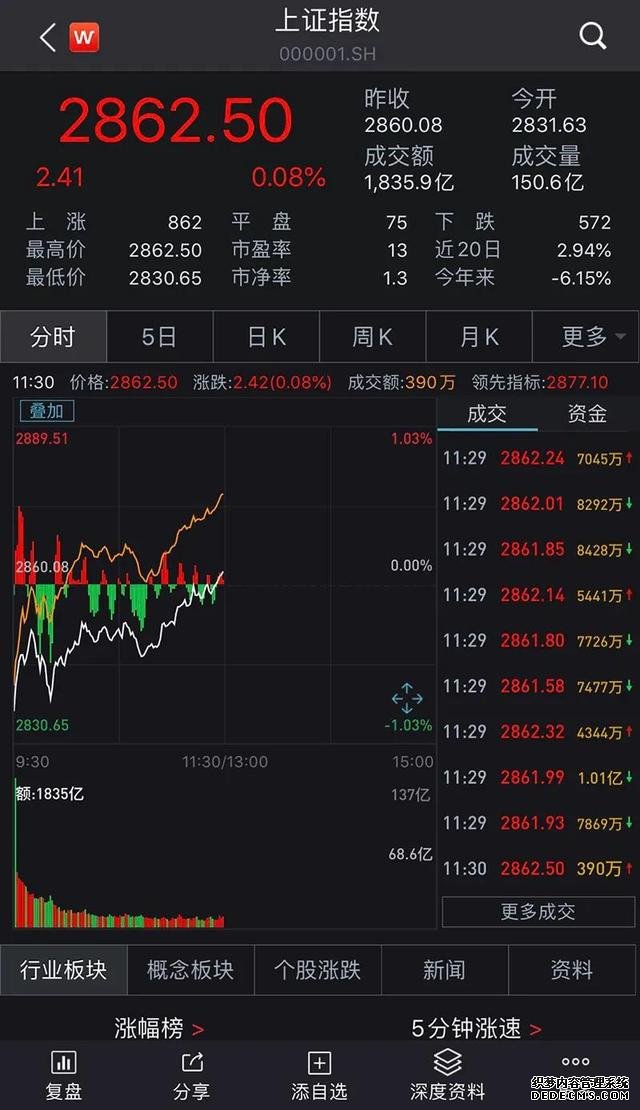The width and height of the screenshot is (640, 1110).
Task: View the 新闻 tab
Action: (445, 970)
